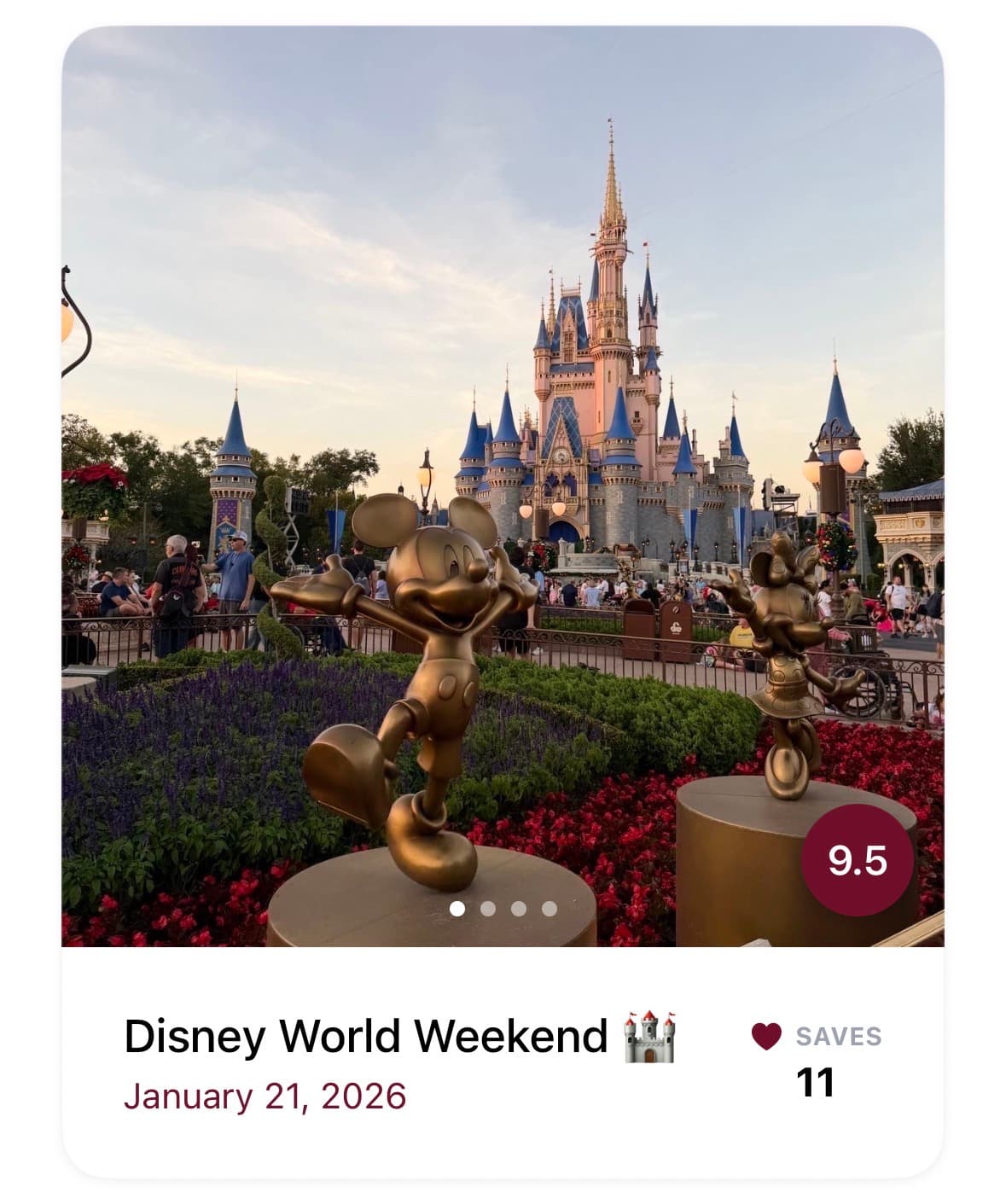Viewport: 1006px width, 1204px height.
Task: Open the Disney World Weekend card
Action: point(365,1037)
